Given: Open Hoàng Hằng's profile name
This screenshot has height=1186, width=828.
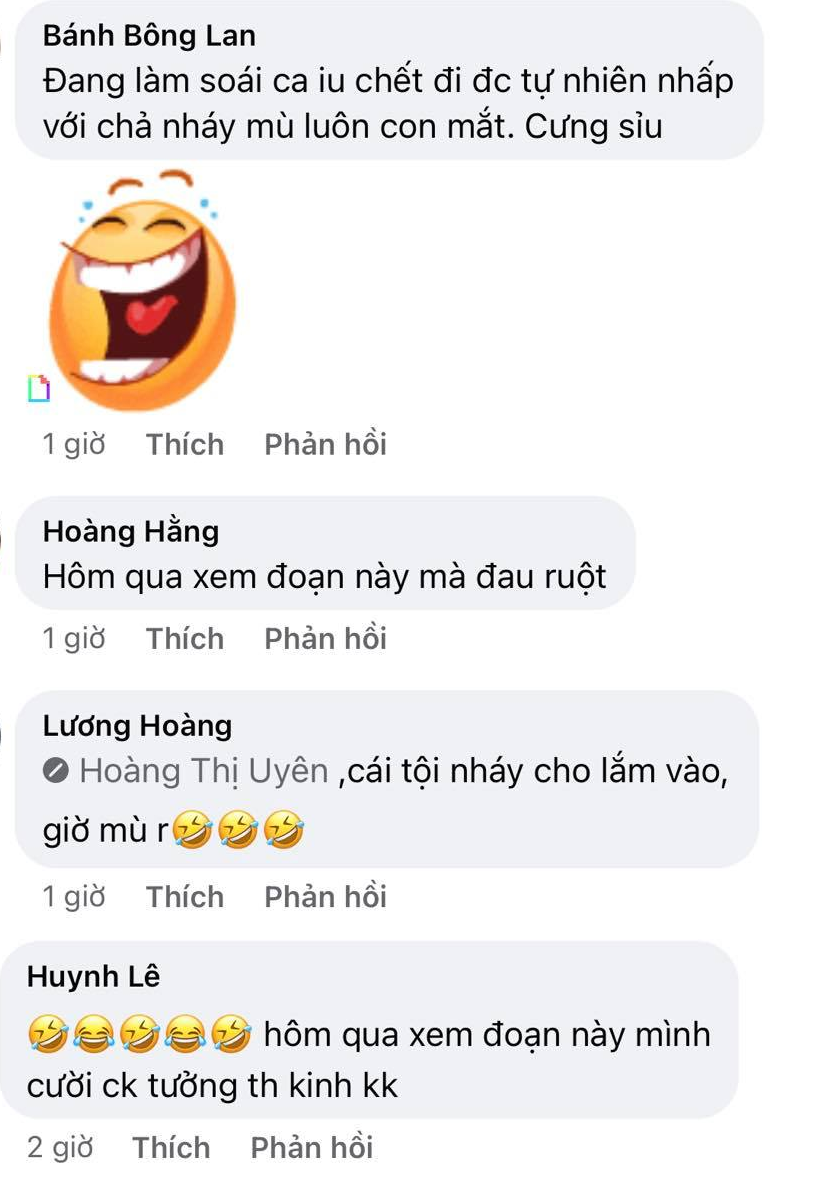Looking at the screenshot, I should click(130, 531).
